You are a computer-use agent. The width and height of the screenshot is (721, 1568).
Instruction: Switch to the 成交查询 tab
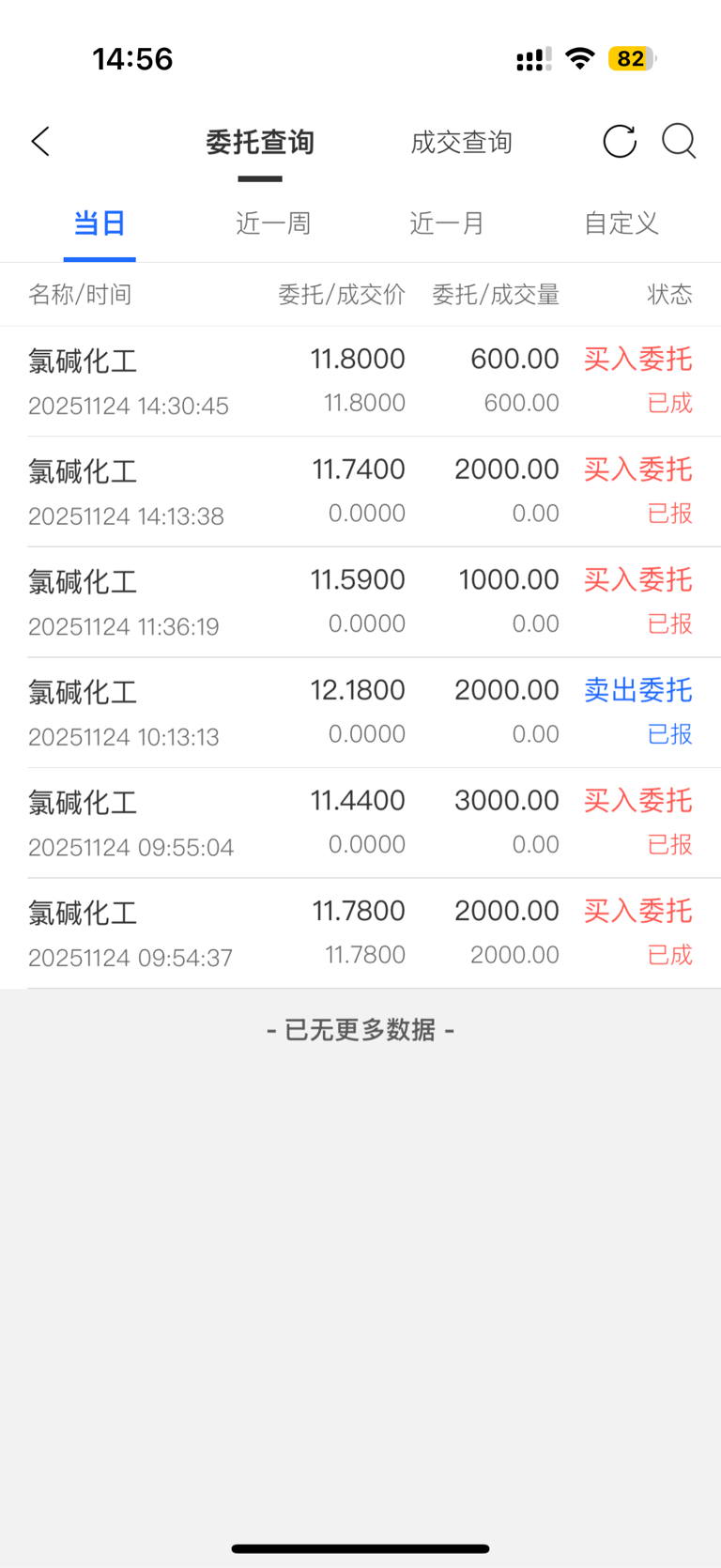tap(461, 143)
